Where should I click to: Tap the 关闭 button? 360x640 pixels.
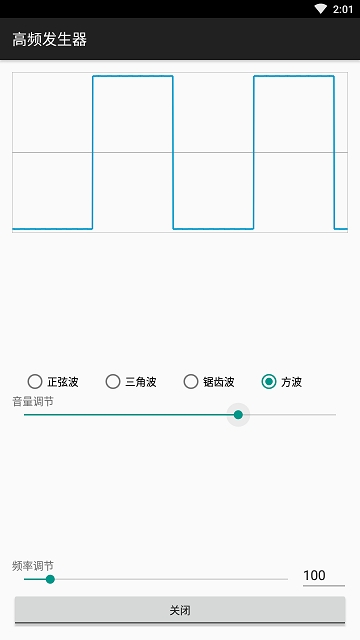(180, 610)
